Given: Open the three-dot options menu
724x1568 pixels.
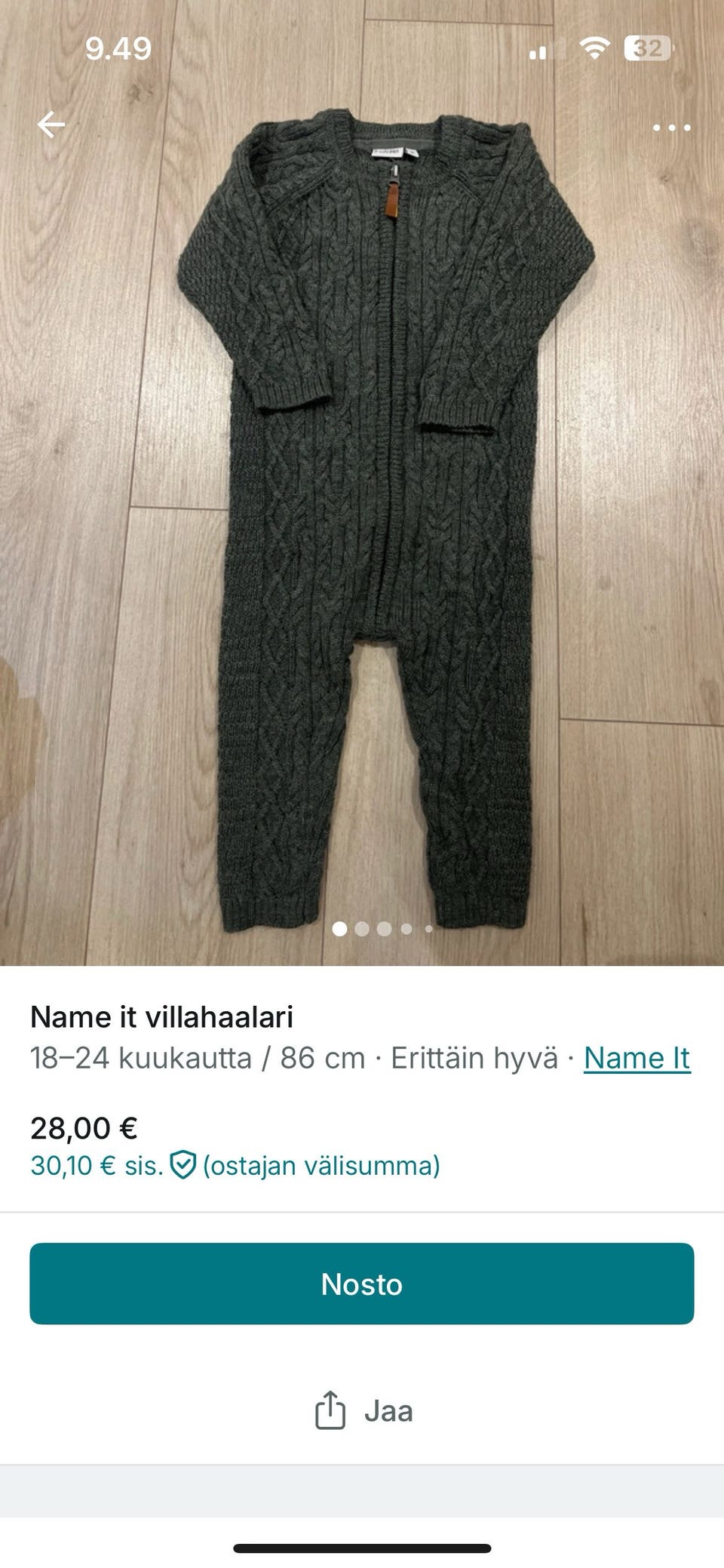Looking at the screenshot, I should click(x=673, y=128).
